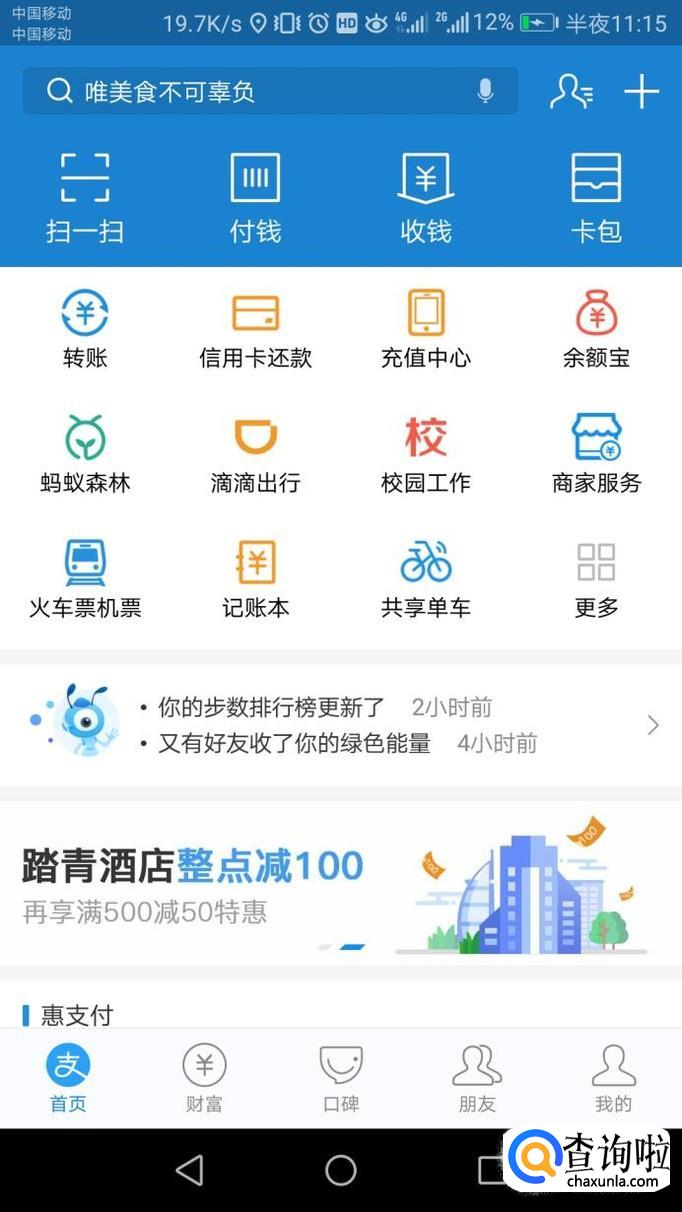
Task: Open 收钱 to receive money
Action: 426,198
